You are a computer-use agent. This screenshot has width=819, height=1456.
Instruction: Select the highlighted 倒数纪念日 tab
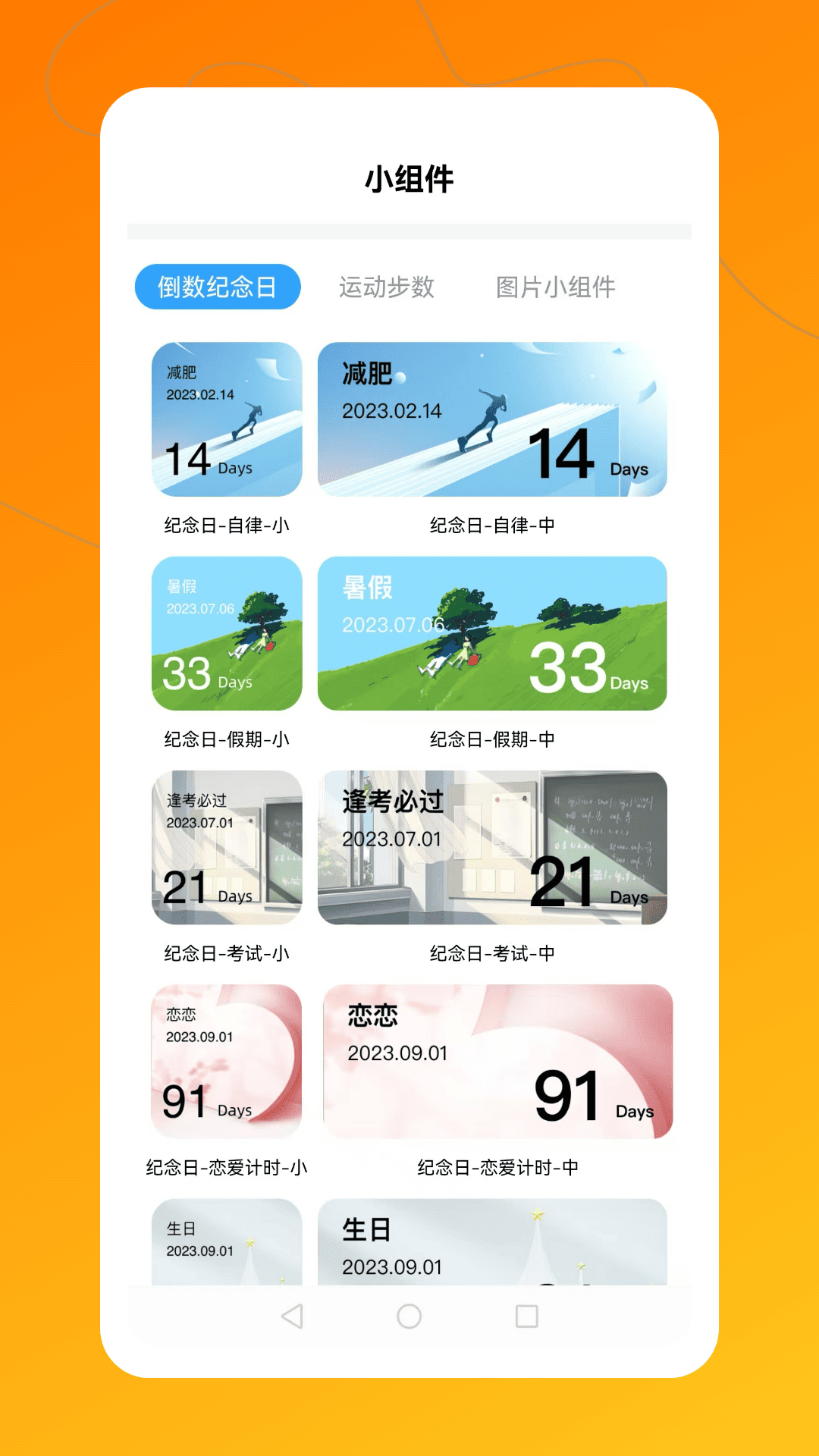coord(217,287)
